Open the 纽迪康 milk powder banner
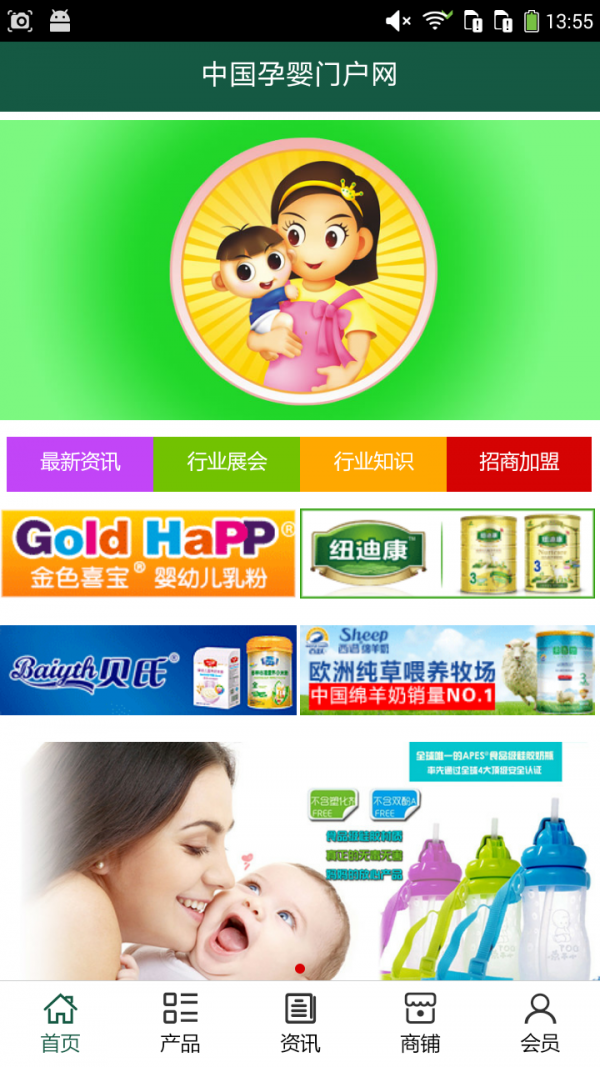Viewport: 600px width, 1067px height. pyautogui.click(x=447, y=554)
